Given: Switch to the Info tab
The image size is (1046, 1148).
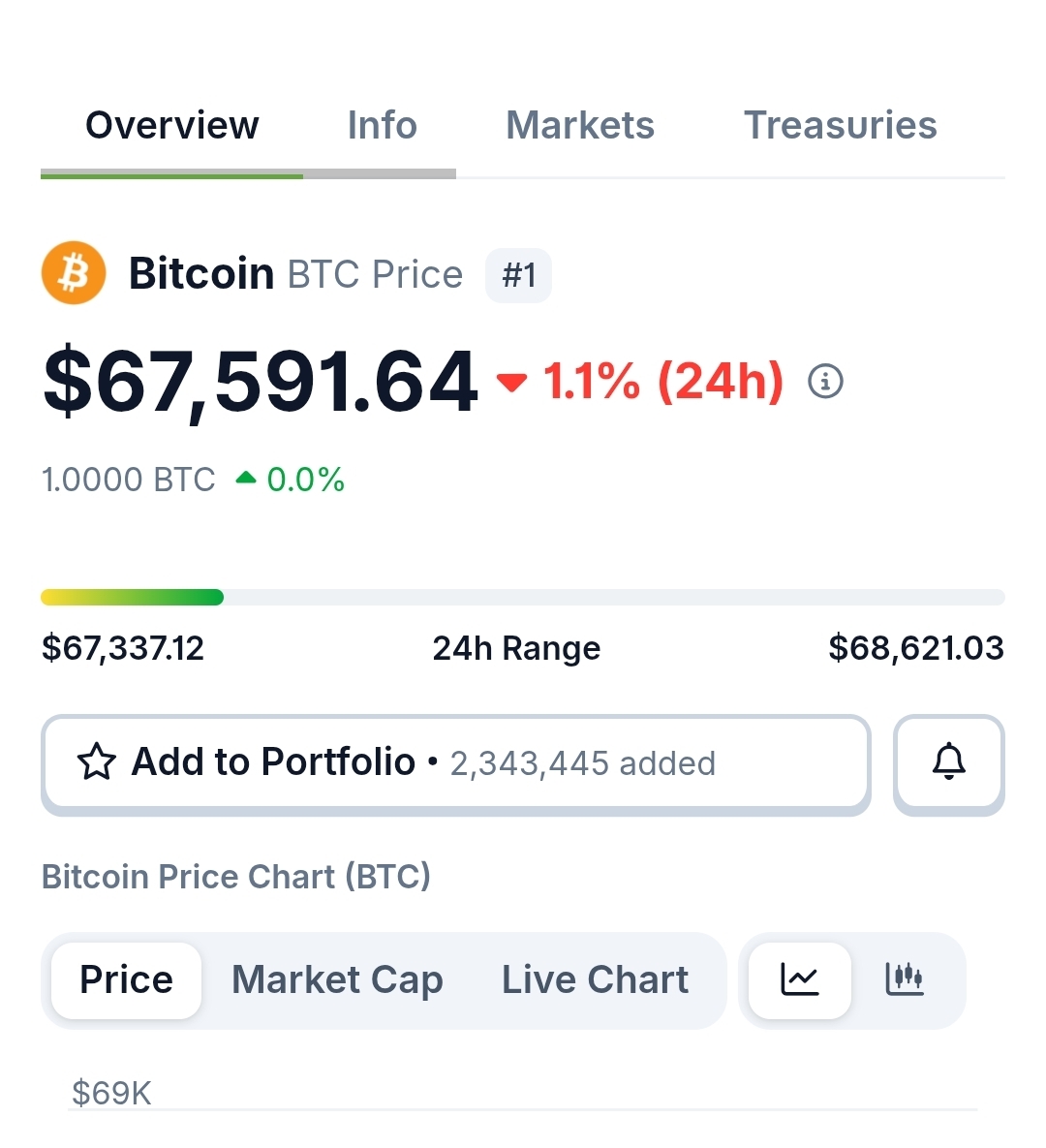Looking at the screenshot, I should click(x=382, y=126).
